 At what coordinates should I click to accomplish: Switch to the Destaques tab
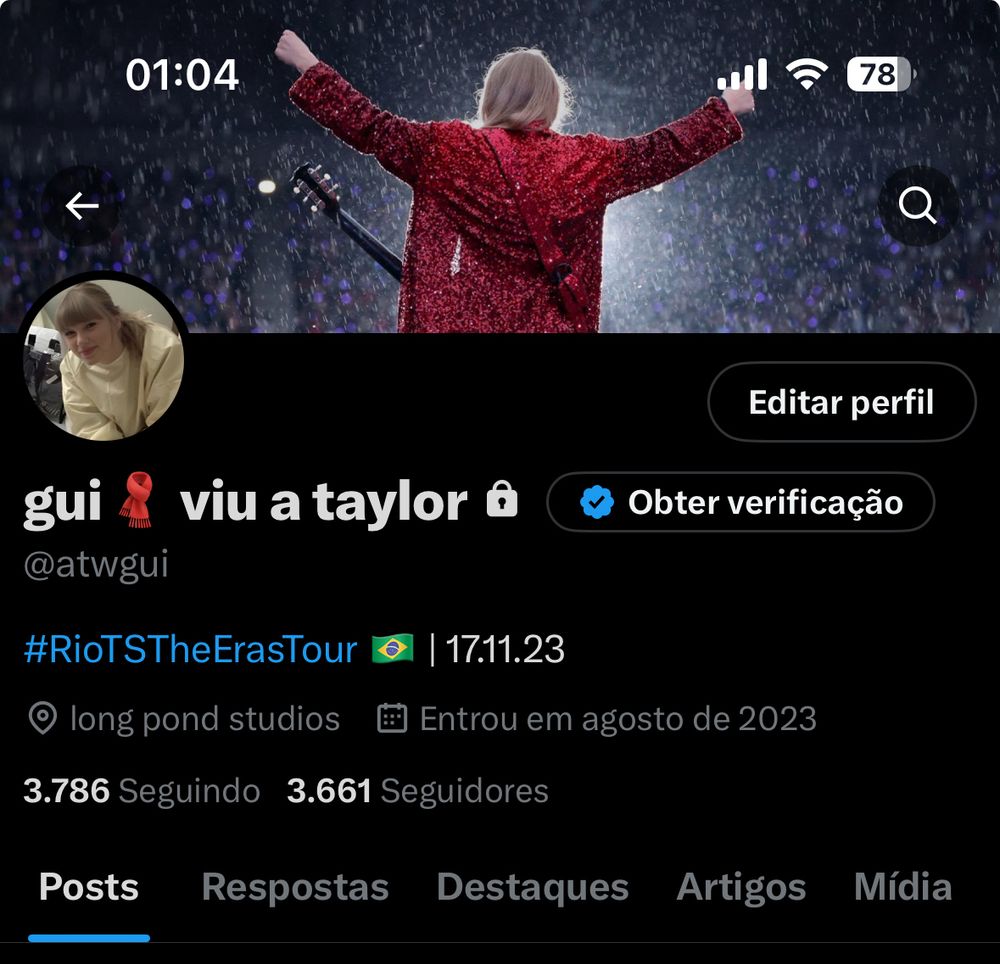[532, 887]
